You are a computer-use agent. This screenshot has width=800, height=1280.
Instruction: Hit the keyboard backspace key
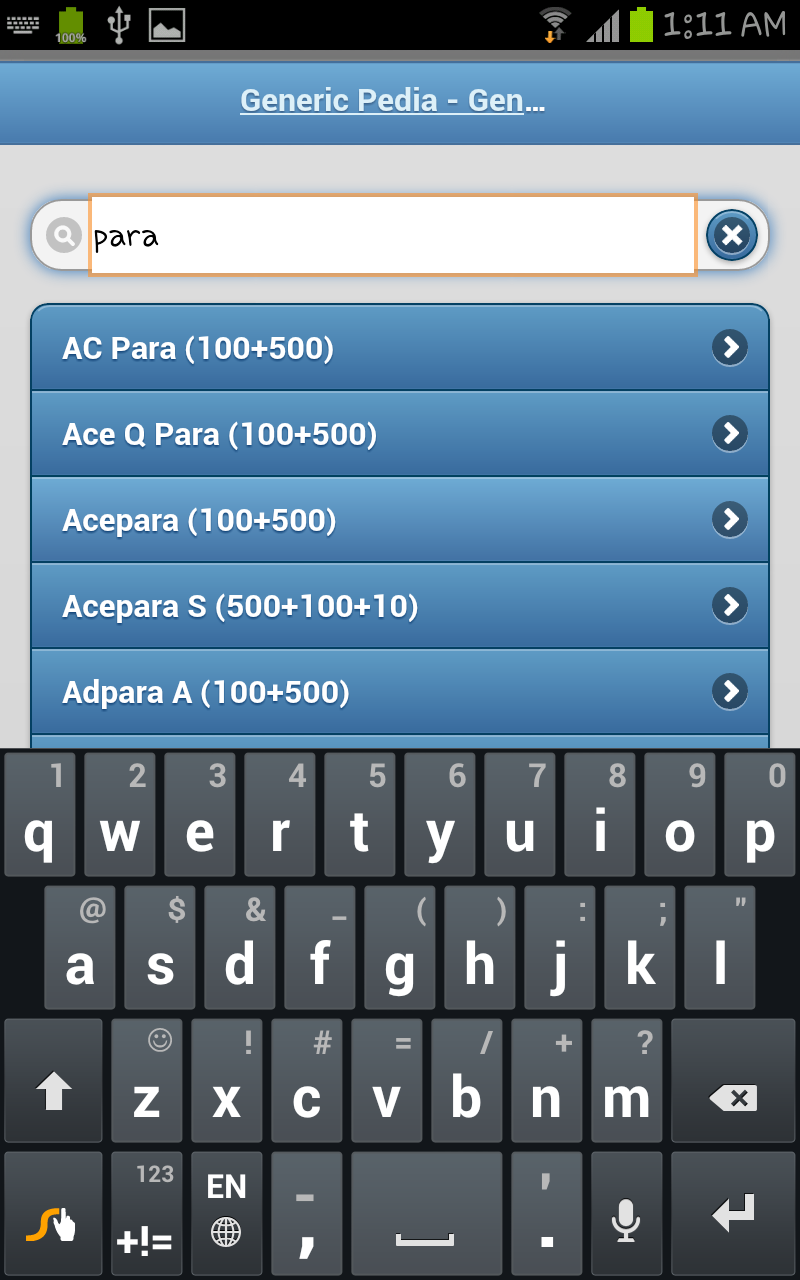[x=733, y=1081]
